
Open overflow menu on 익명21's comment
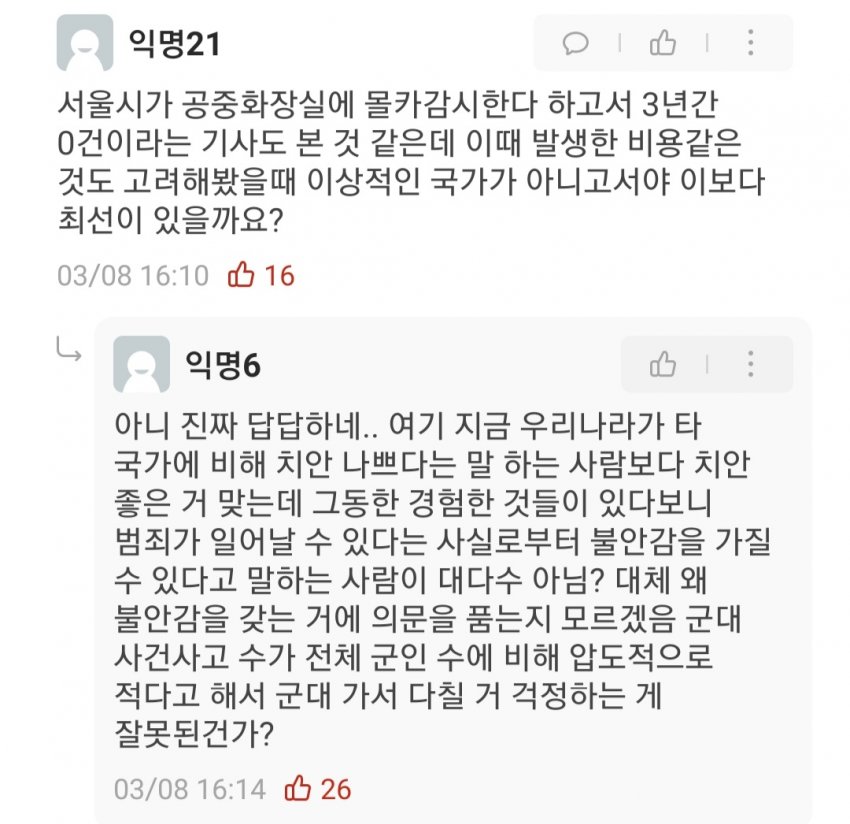[750, 43]
